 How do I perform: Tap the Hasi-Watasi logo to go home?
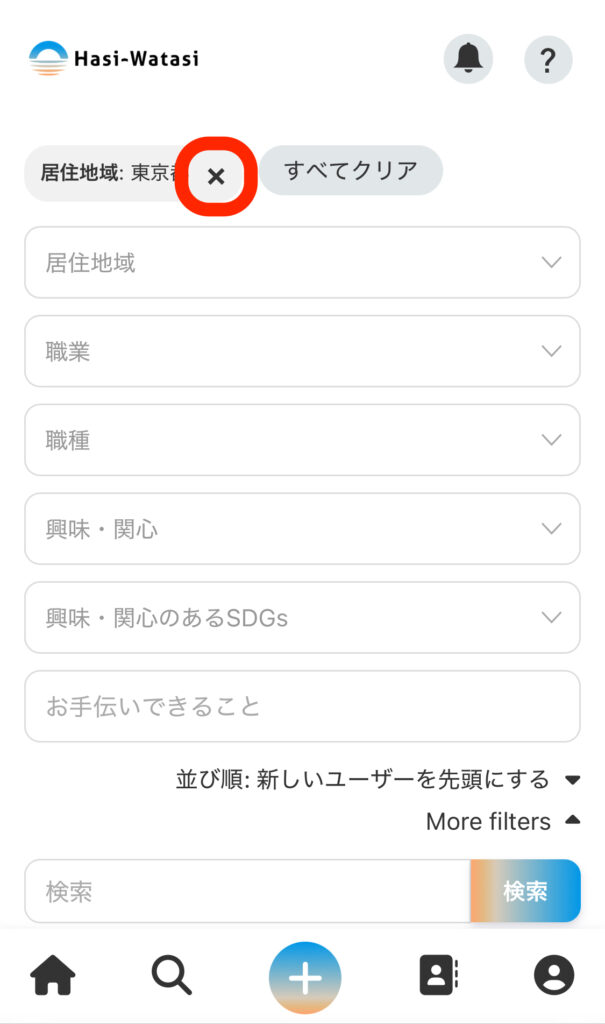tap(114, 58)
